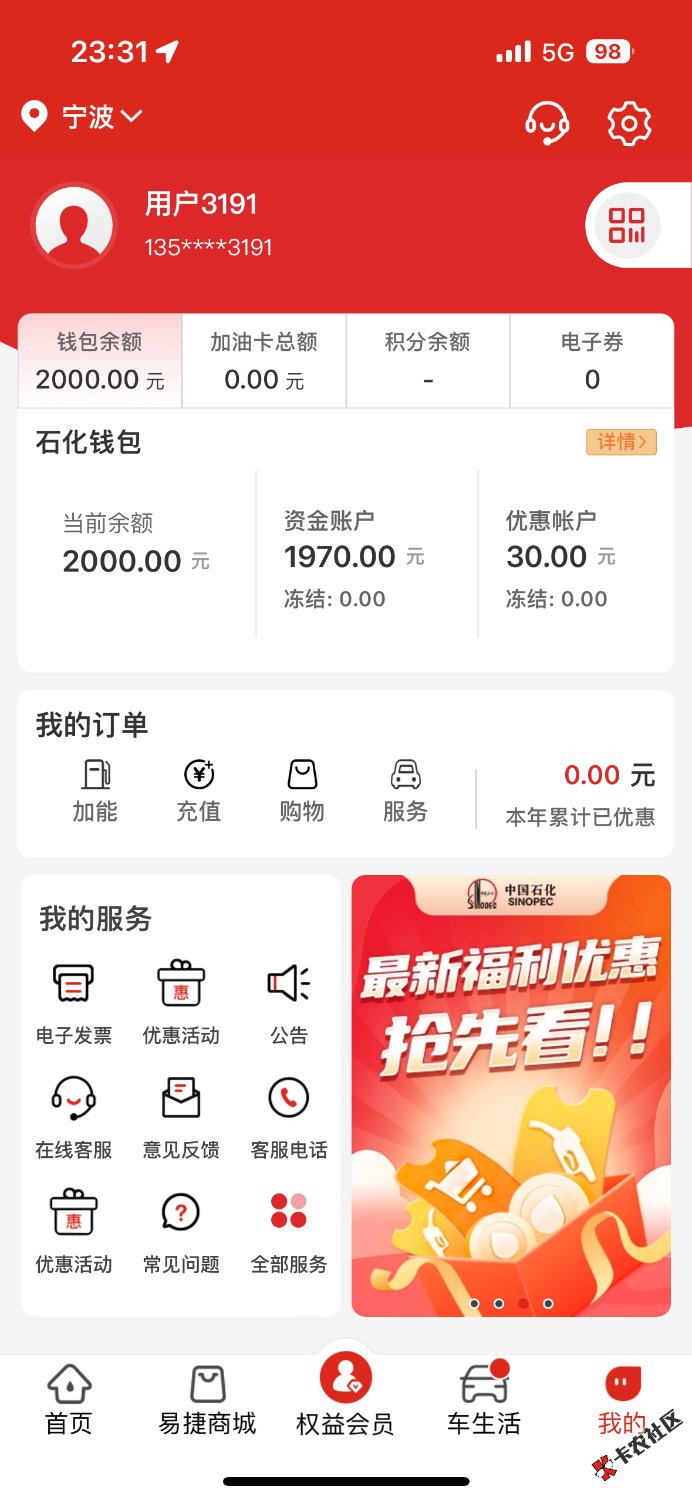Screen dimensions: 692x1500
Task: Open 全部服务
Action: coord(289,1233)
